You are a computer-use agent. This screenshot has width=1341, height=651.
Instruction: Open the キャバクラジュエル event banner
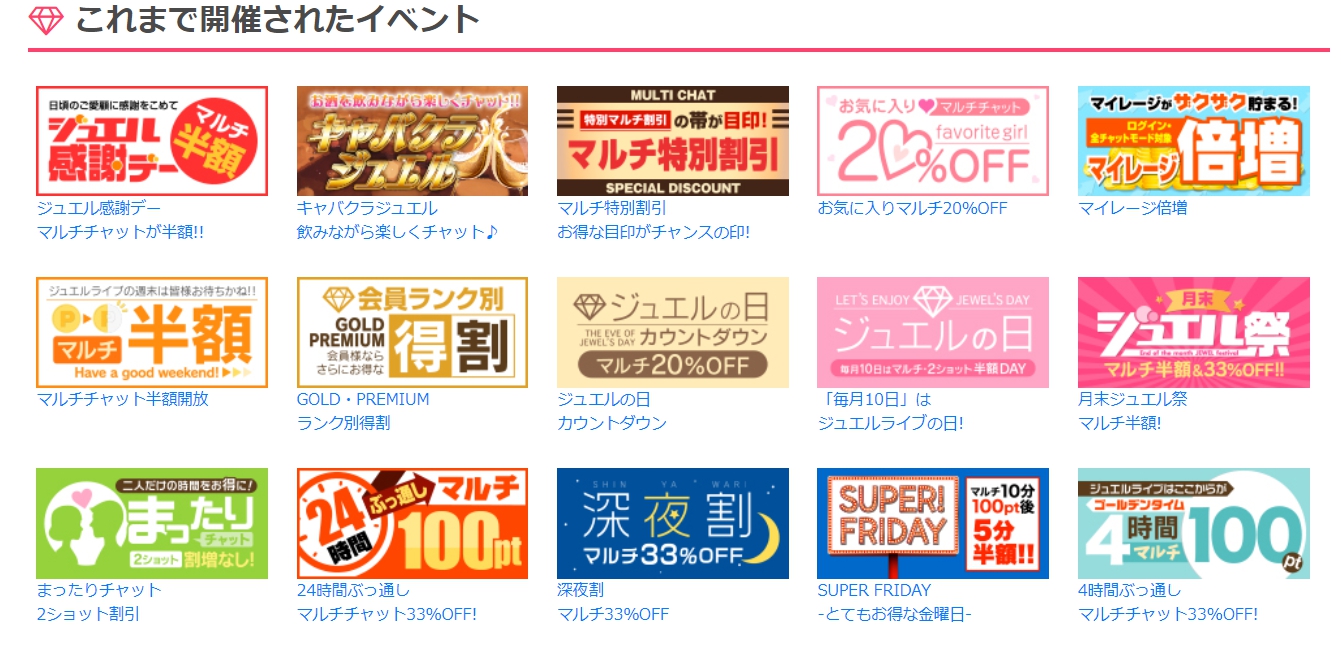(412, 141)
